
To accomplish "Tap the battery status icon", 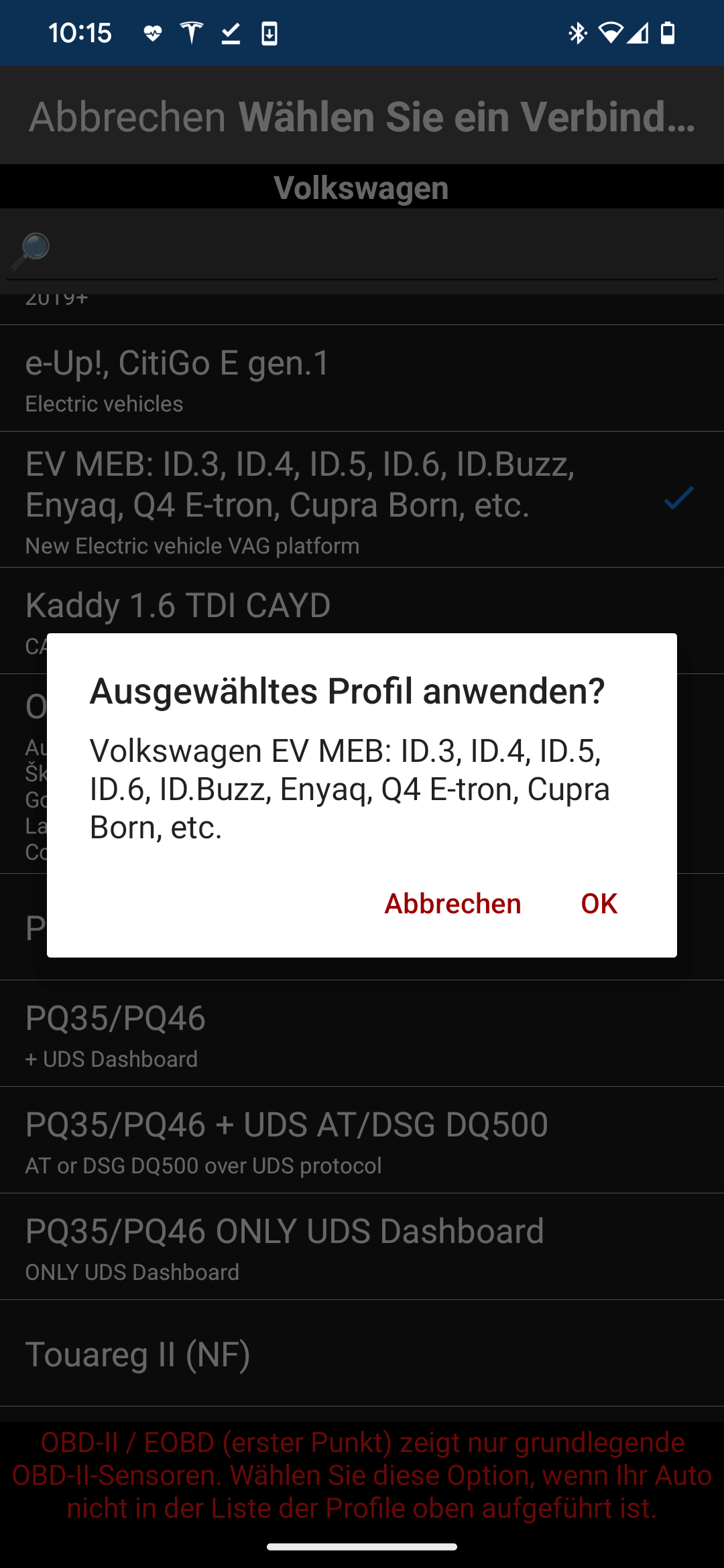I will pos(668,32).
